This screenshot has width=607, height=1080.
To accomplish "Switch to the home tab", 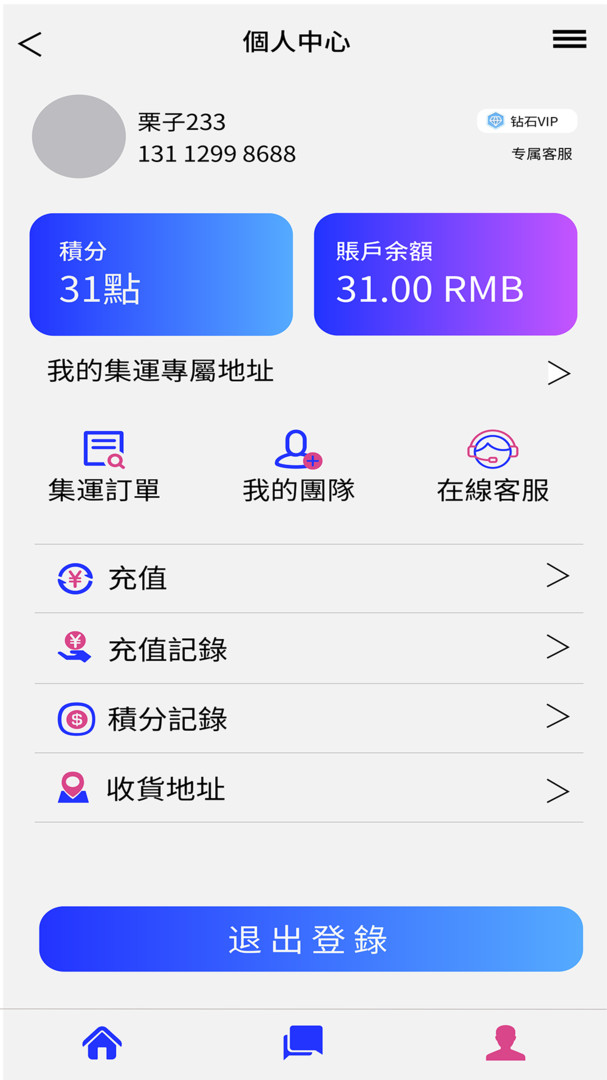I will (102, 1043).
